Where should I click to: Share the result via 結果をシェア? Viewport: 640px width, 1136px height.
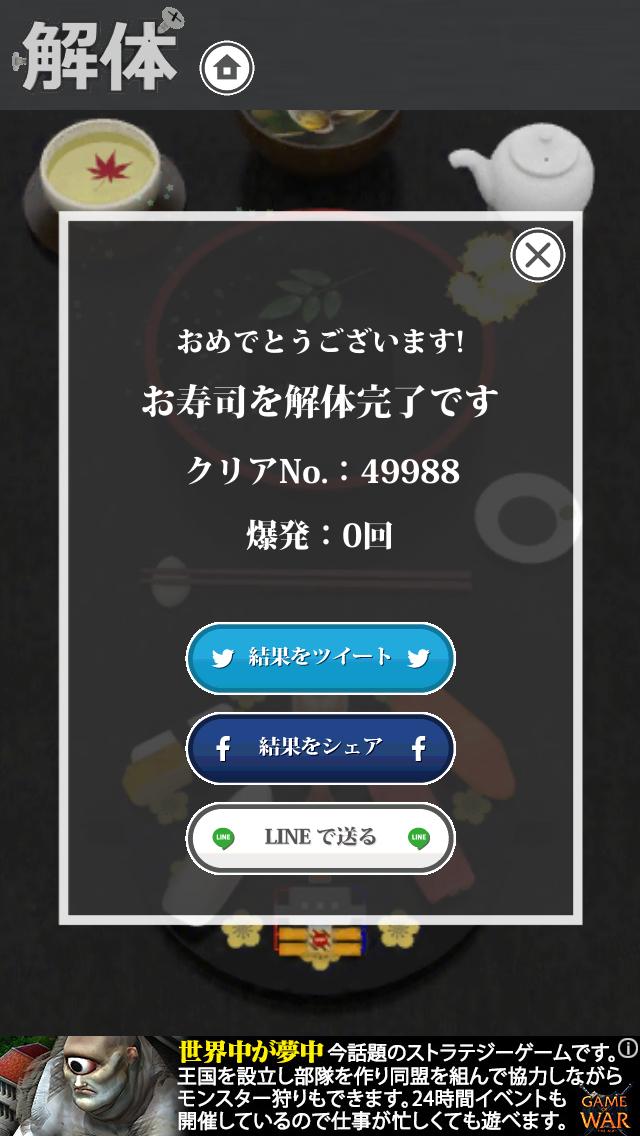tap(320, 747)
